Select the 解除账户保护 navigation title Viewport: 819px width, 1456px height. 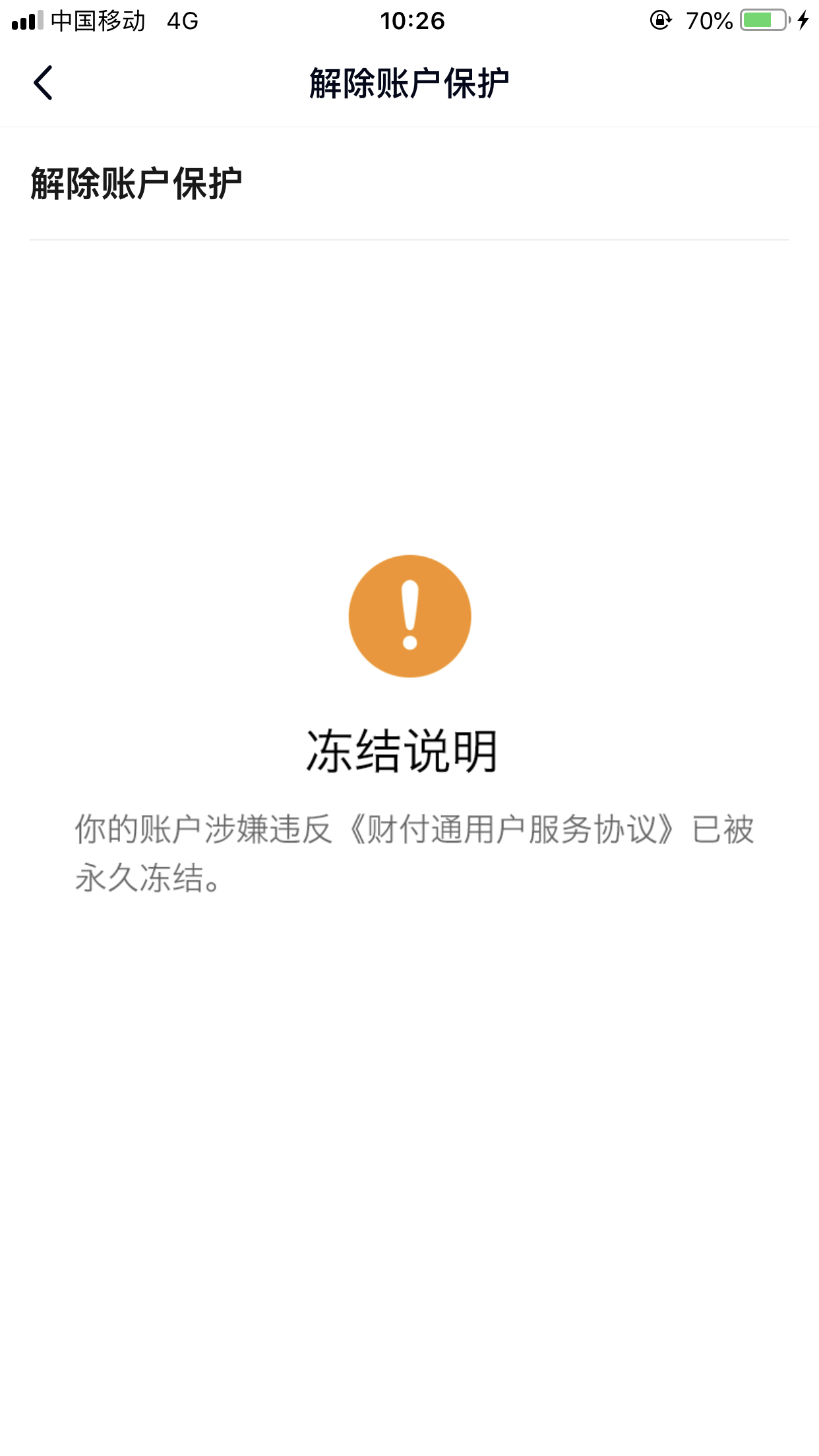pos(409,82)
